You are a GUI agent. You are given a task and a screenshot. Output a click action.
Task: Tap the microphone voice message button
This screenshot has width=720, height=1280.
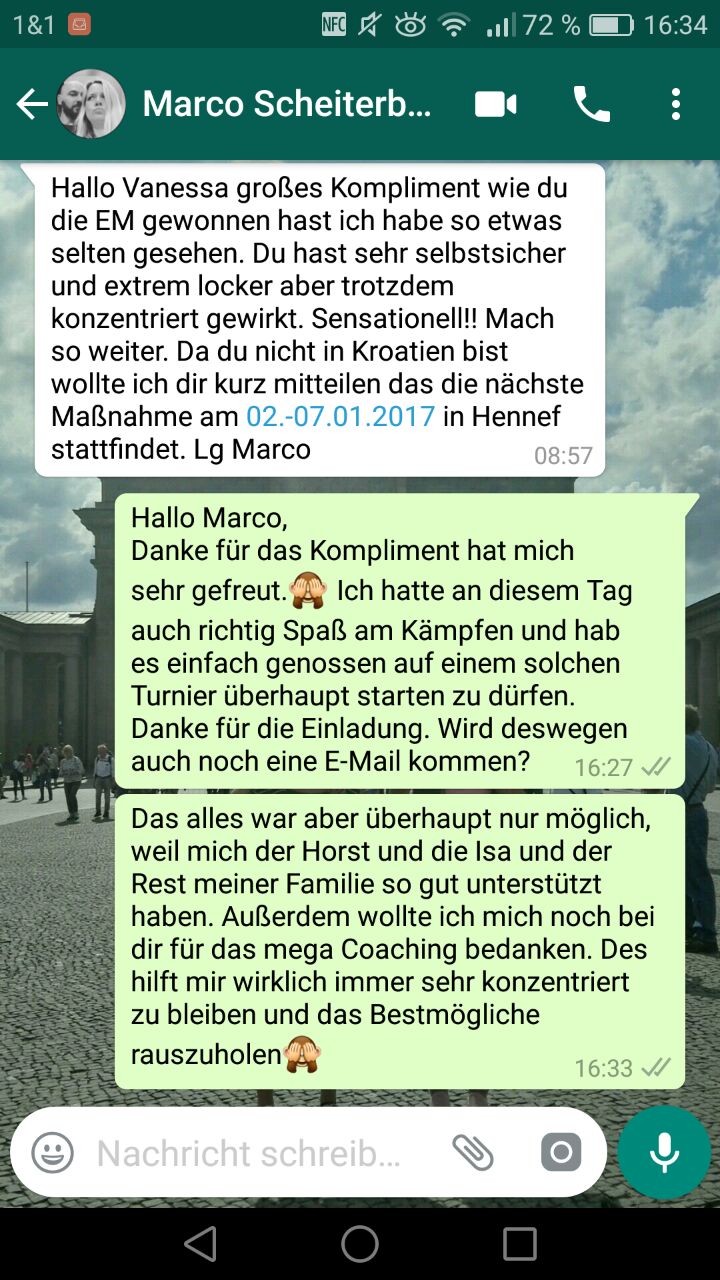coord(664,1153)
